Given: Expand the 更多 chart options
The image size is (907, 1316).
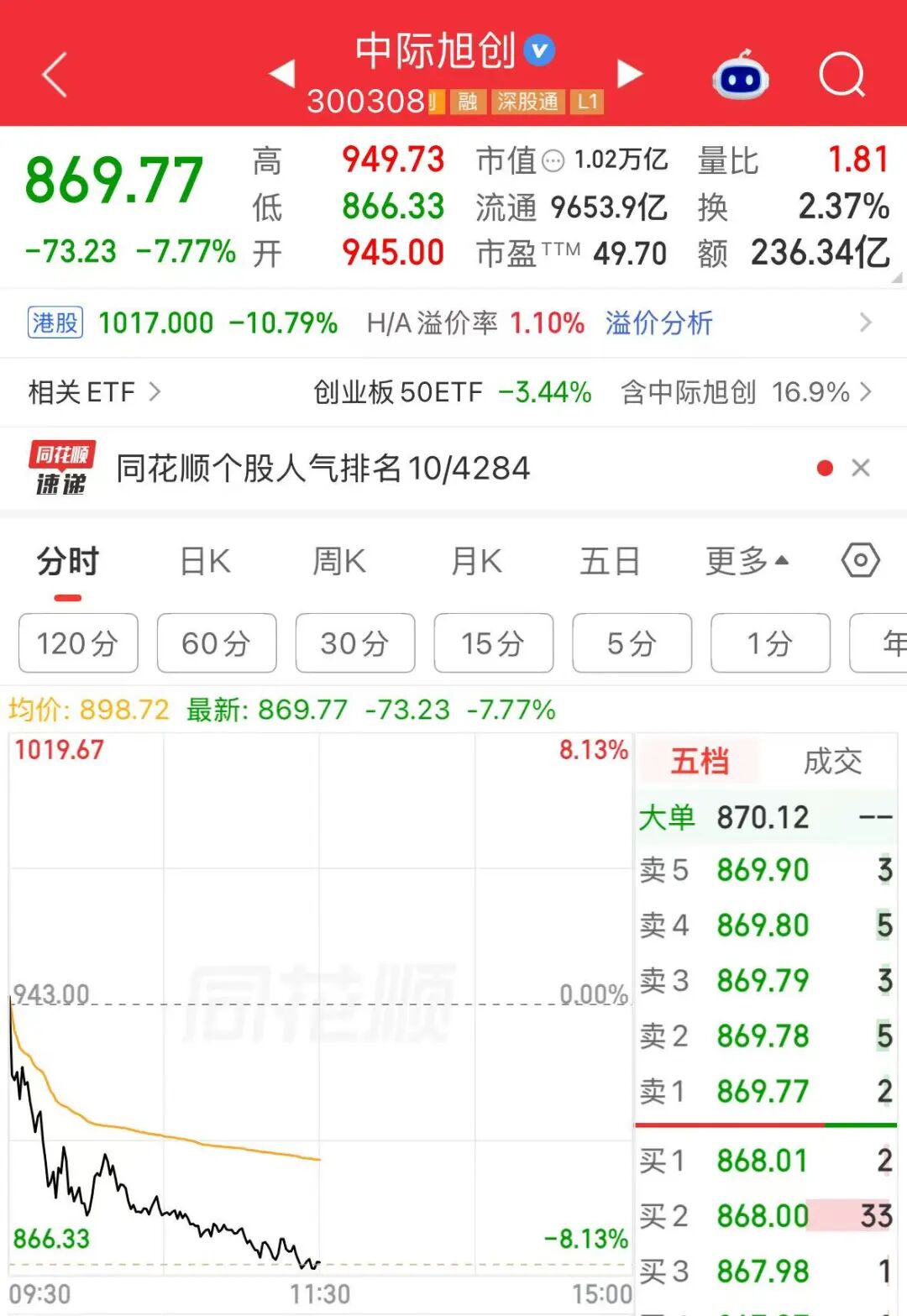Looking at the screenshot, I should 747,561.
